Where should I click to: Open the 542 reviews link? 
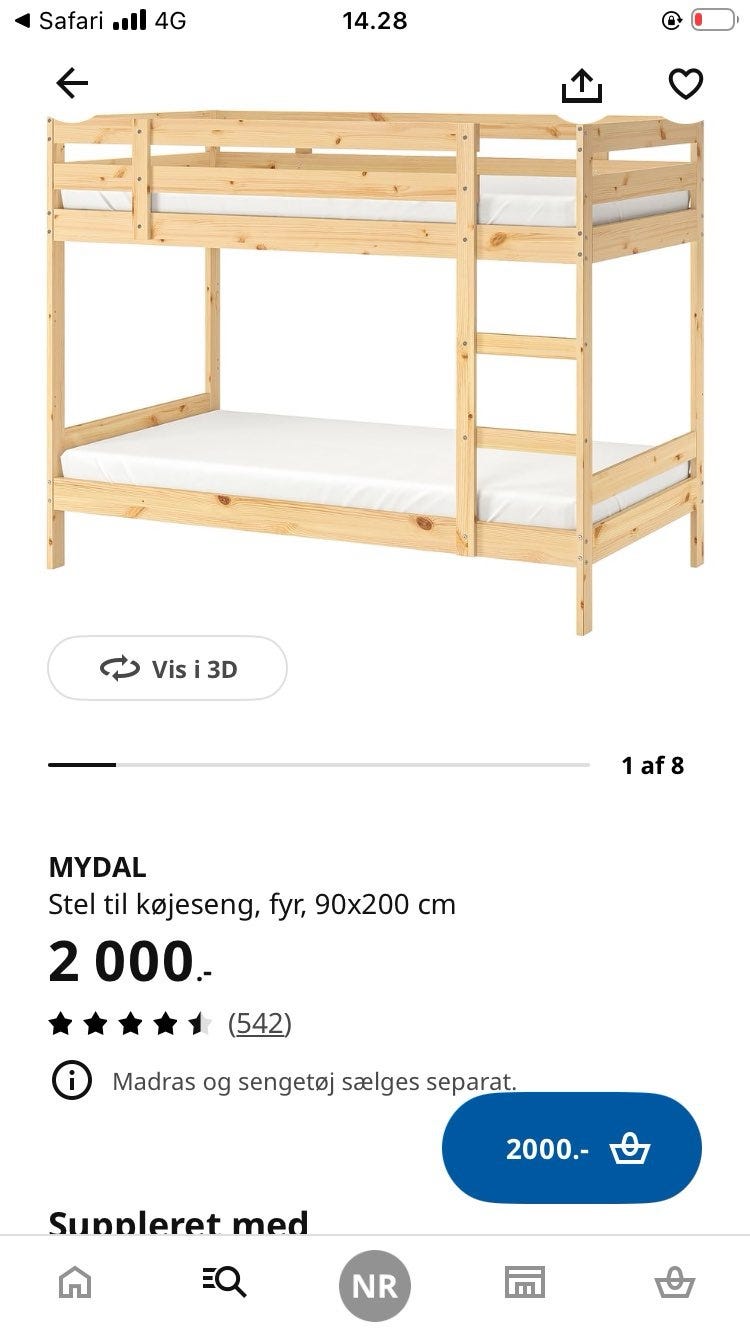260,1023
